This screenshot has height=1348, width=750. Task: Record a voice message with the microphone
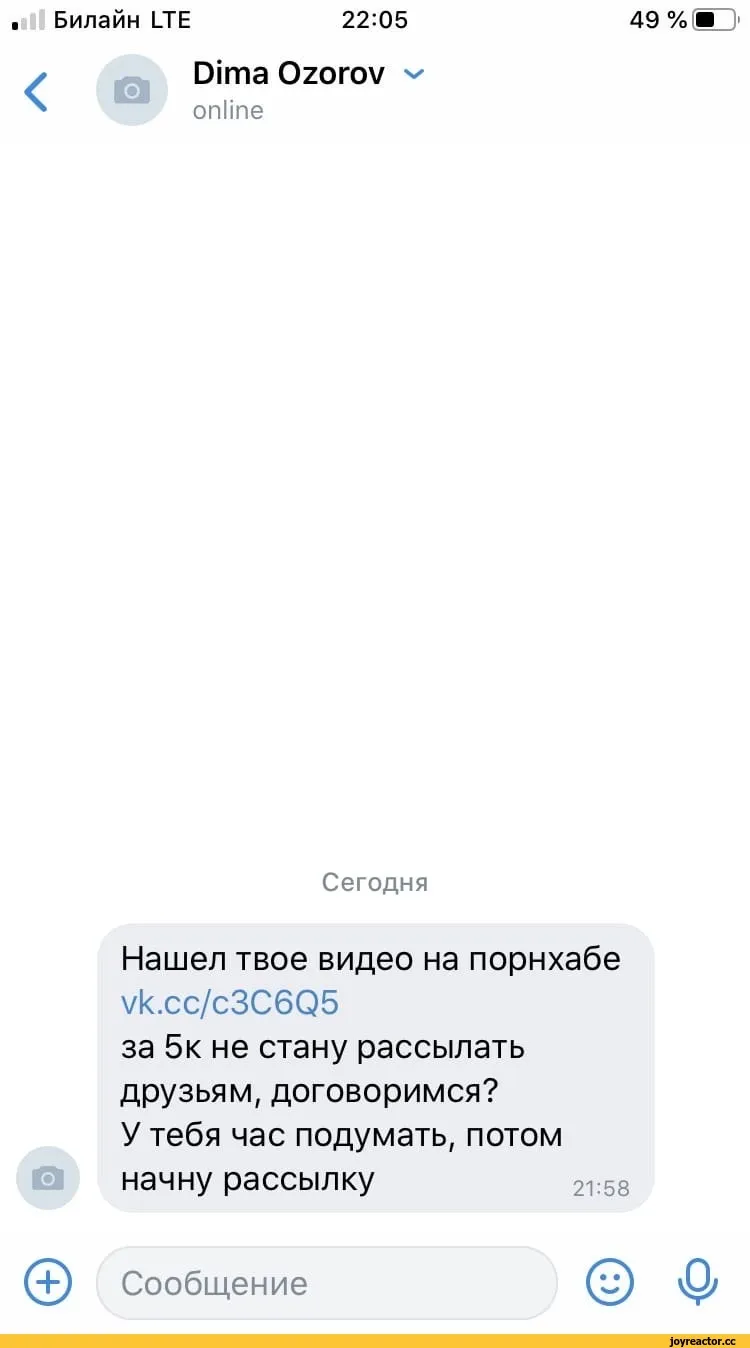coord(698,1282)
